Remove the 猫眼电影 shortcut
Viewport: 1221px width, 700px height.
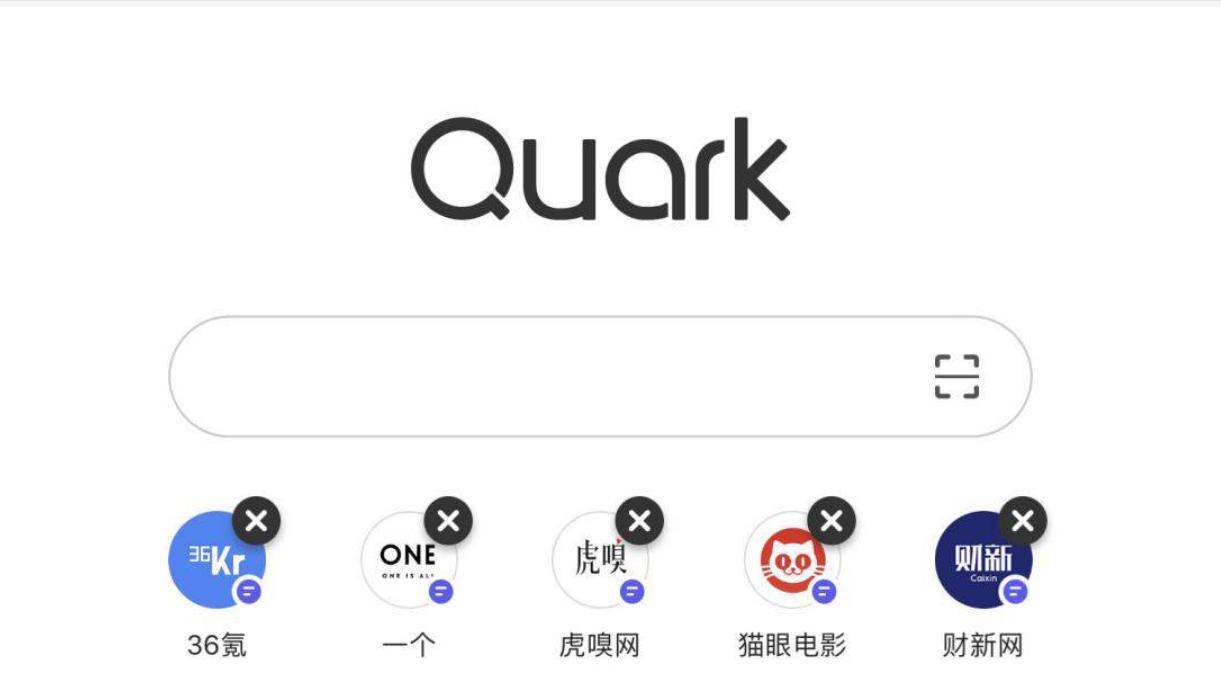tap(832, 521)
